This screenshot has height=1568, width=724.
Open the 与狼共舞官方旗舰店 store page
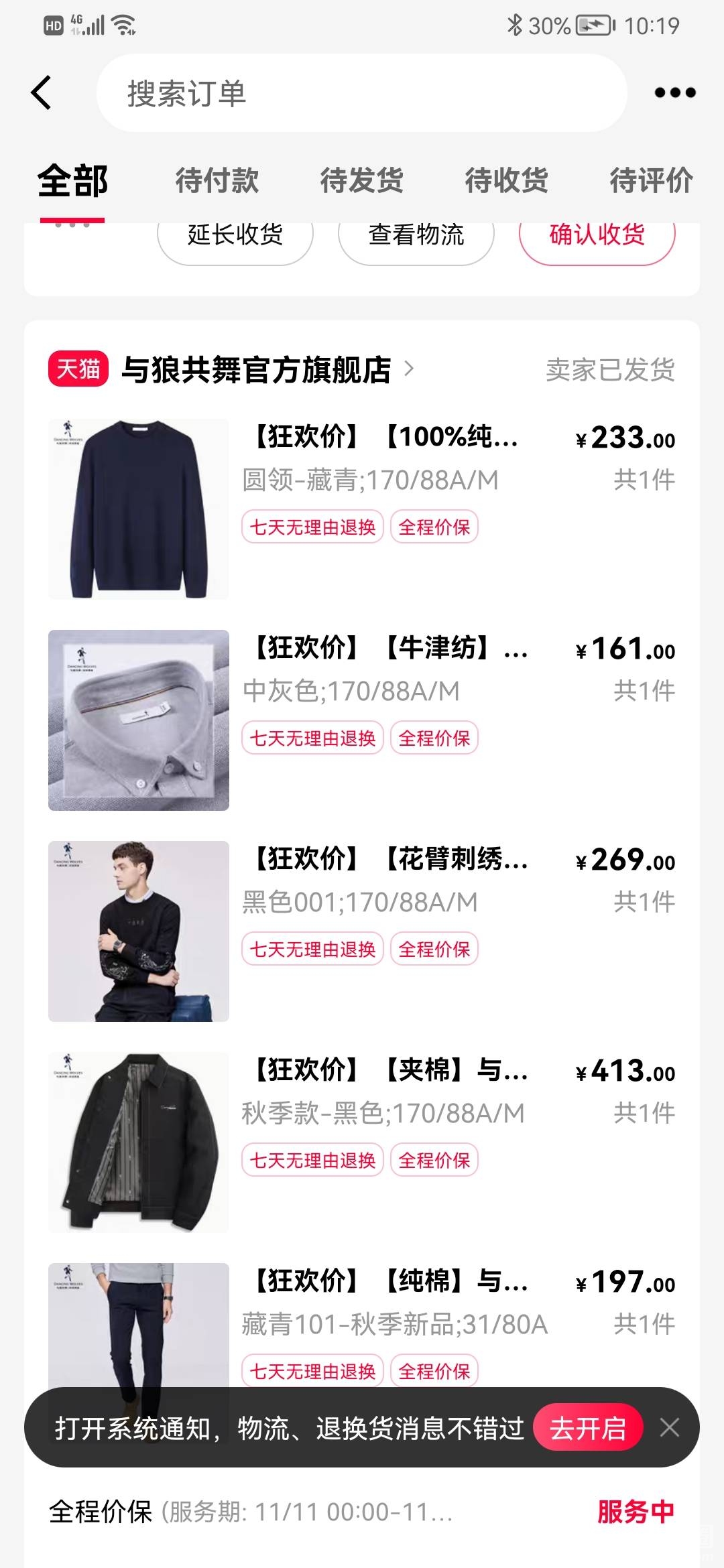click(x=257, y=369)
